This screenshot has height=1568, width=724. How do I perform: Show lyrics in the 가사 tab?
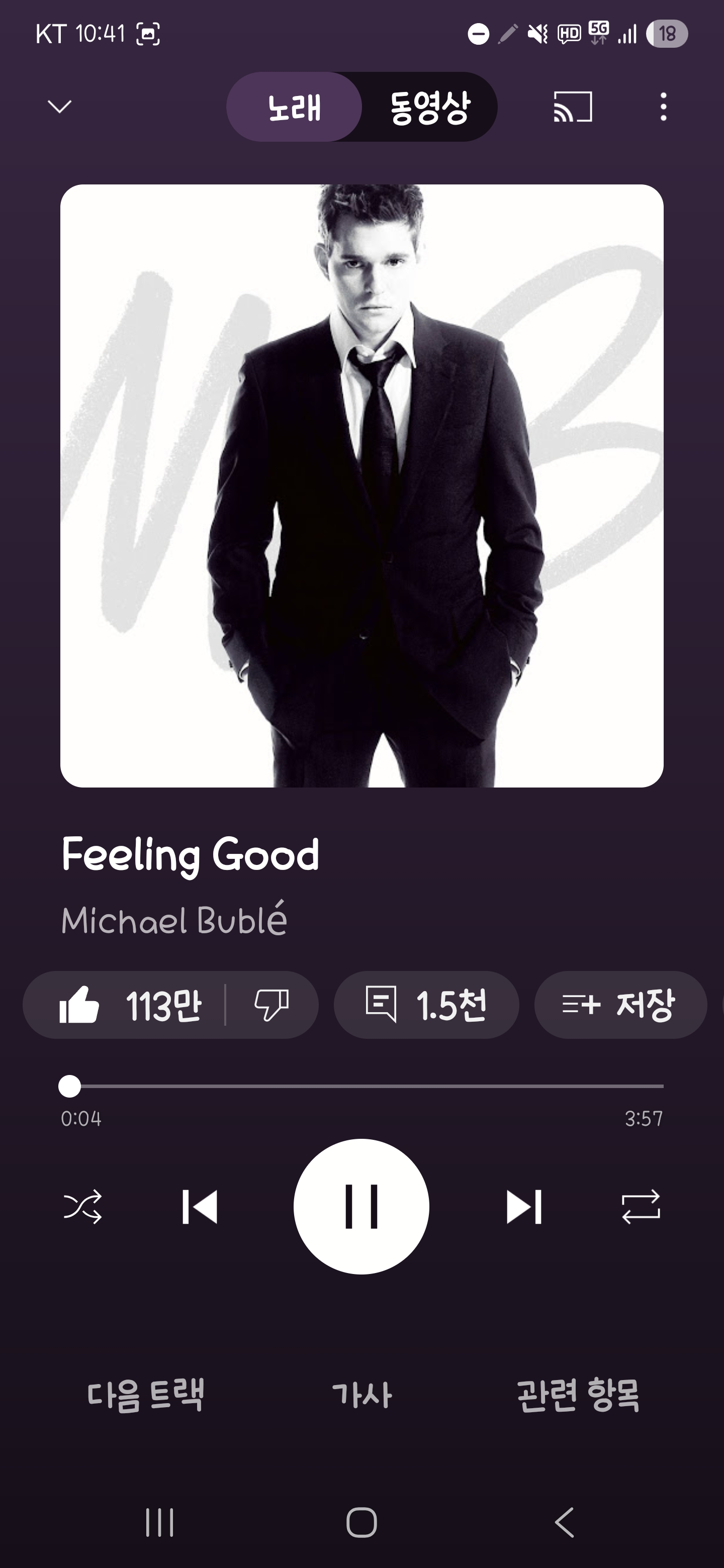tap(361, 1395)
